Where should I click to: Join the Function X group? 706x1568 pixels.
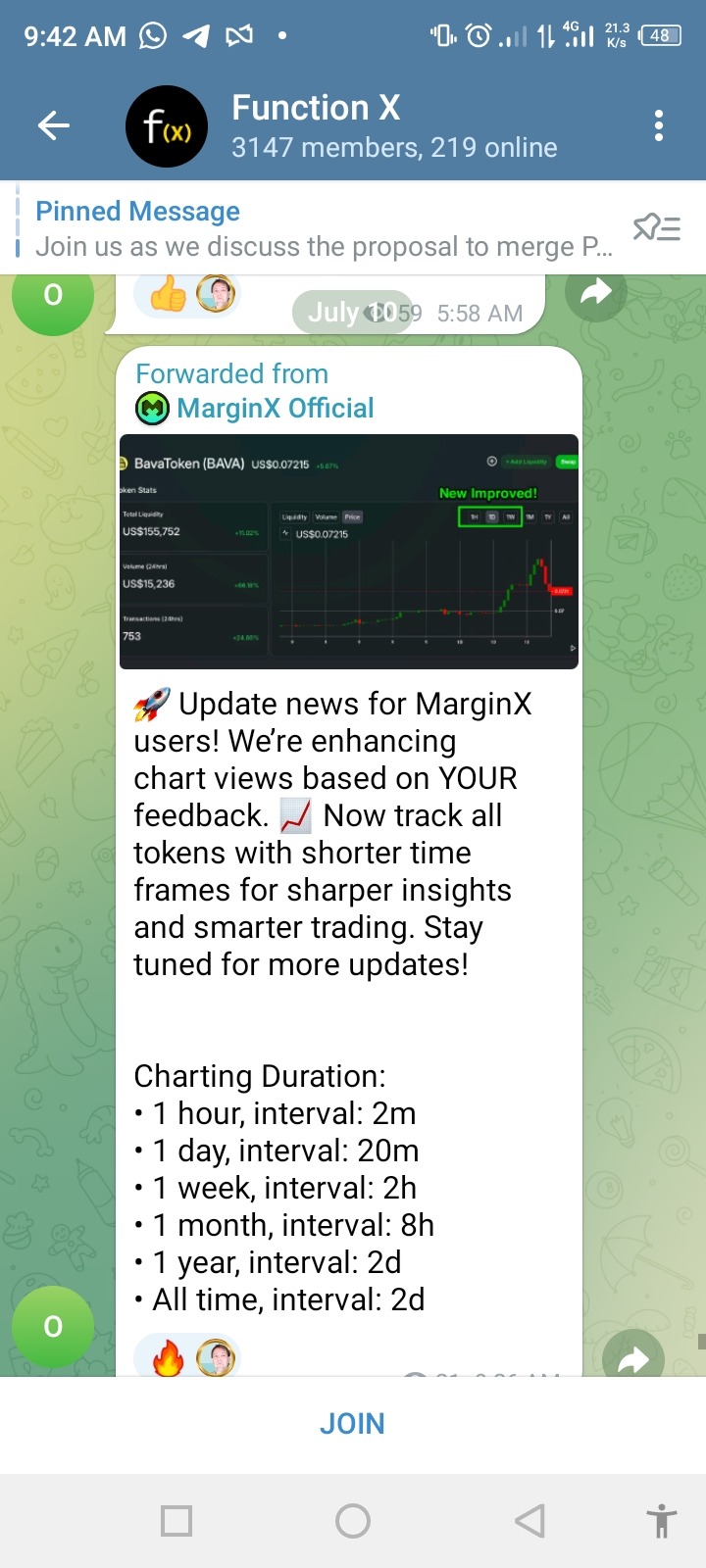coord(352,1424)
